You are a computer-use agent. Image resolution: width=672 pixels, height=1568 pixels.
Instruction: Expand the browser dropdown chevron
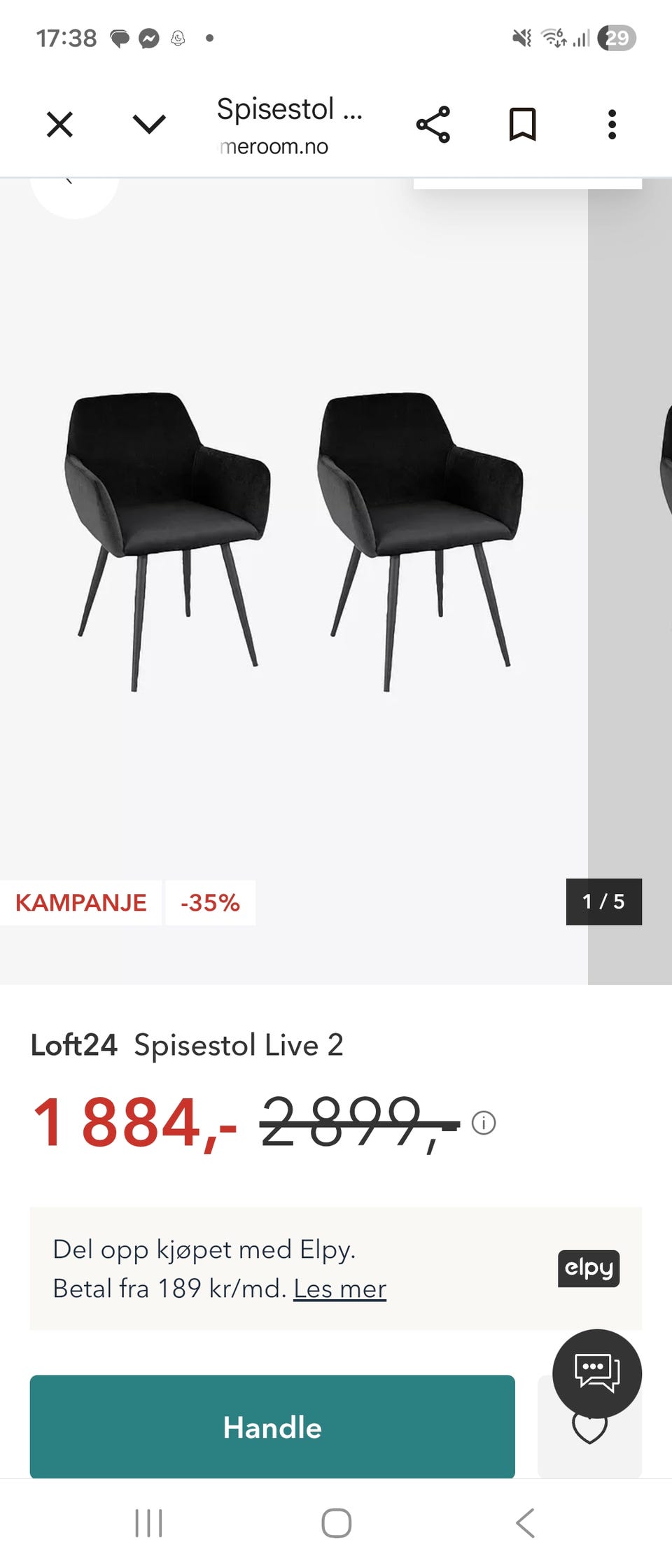(149, 125)
